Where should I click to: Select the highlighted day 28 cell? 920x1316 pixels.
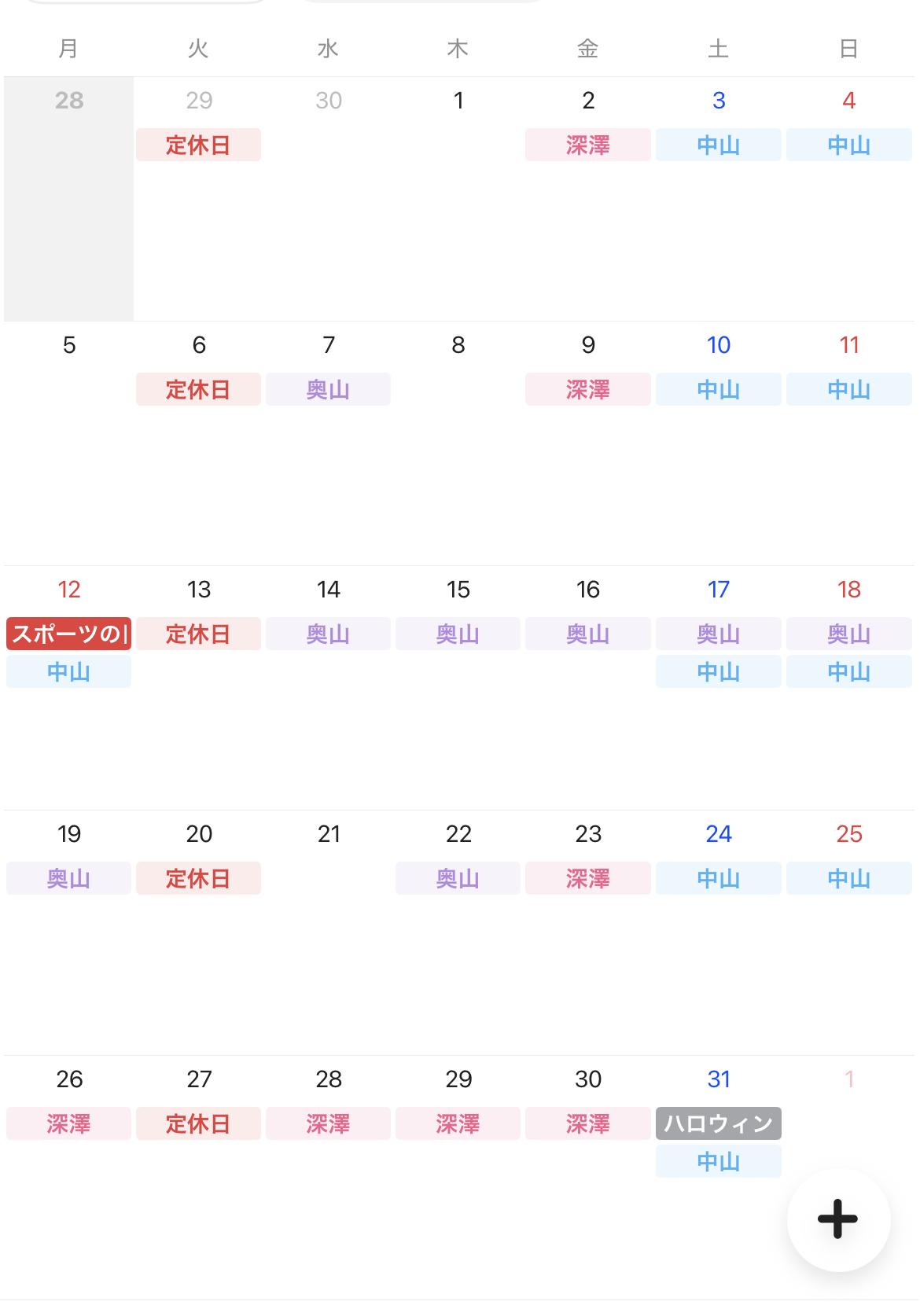[x=69, y=199]
